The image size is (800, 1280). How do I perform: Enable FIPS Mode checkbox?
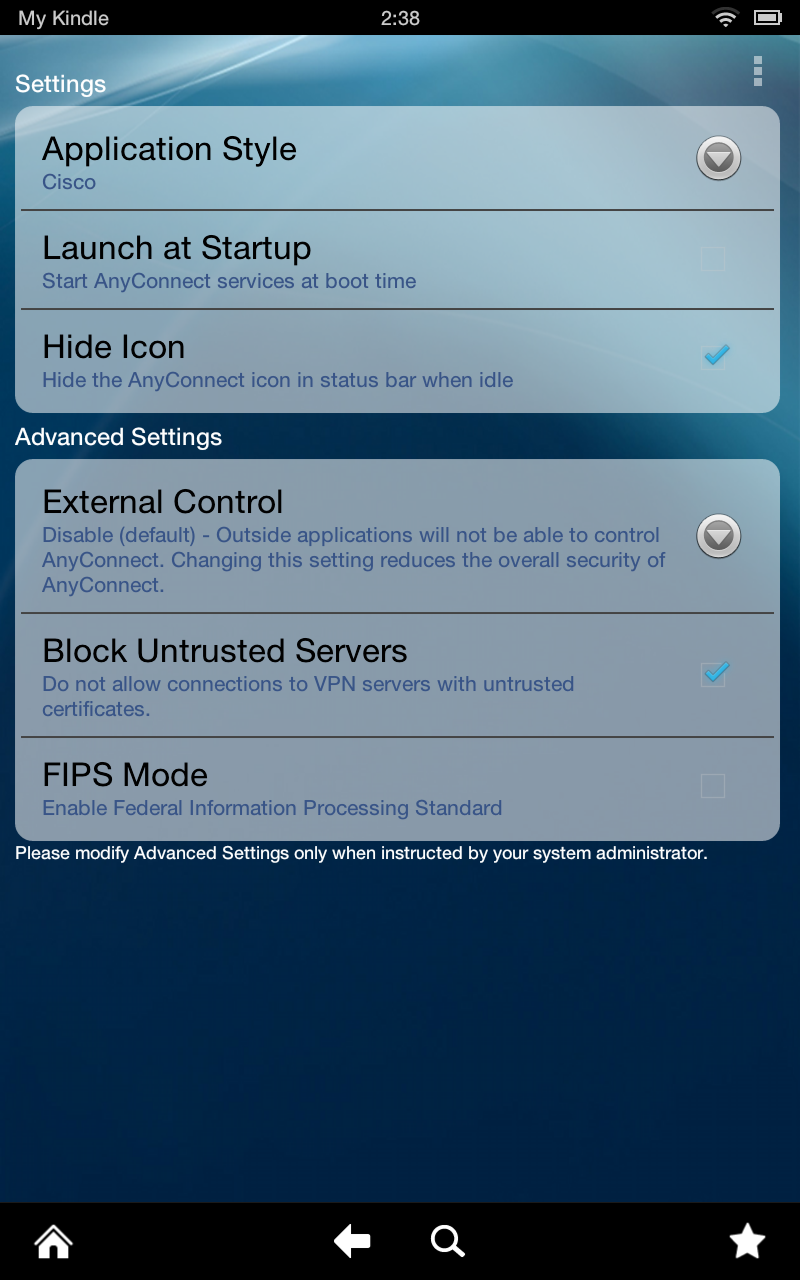click(x=713, y=786)
